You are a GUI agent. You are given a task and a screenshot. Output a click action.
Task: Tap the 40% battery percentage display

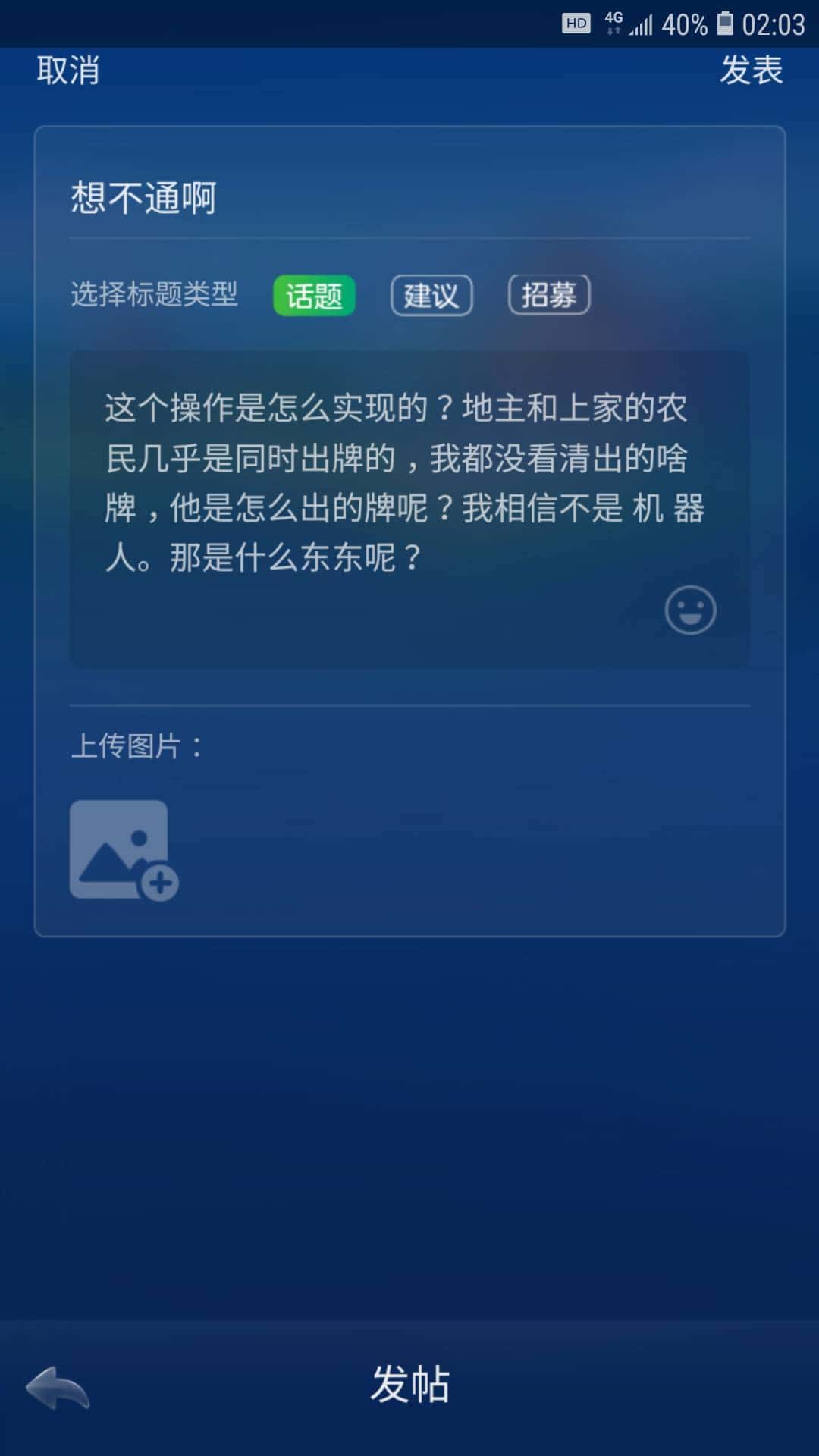(x=688, y=23)
